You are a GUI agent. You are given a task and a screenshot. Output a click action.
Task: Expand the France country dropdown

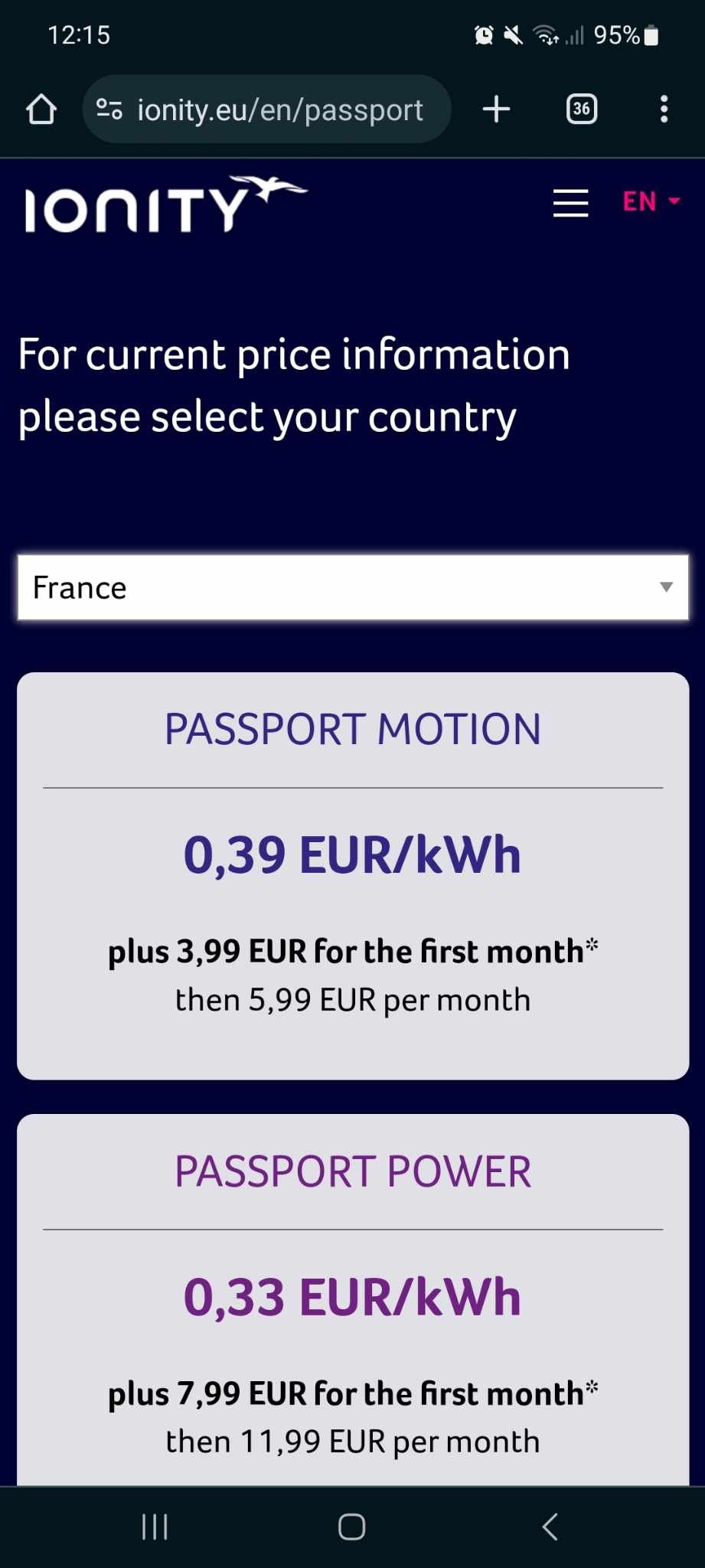(x=353, y=587)
